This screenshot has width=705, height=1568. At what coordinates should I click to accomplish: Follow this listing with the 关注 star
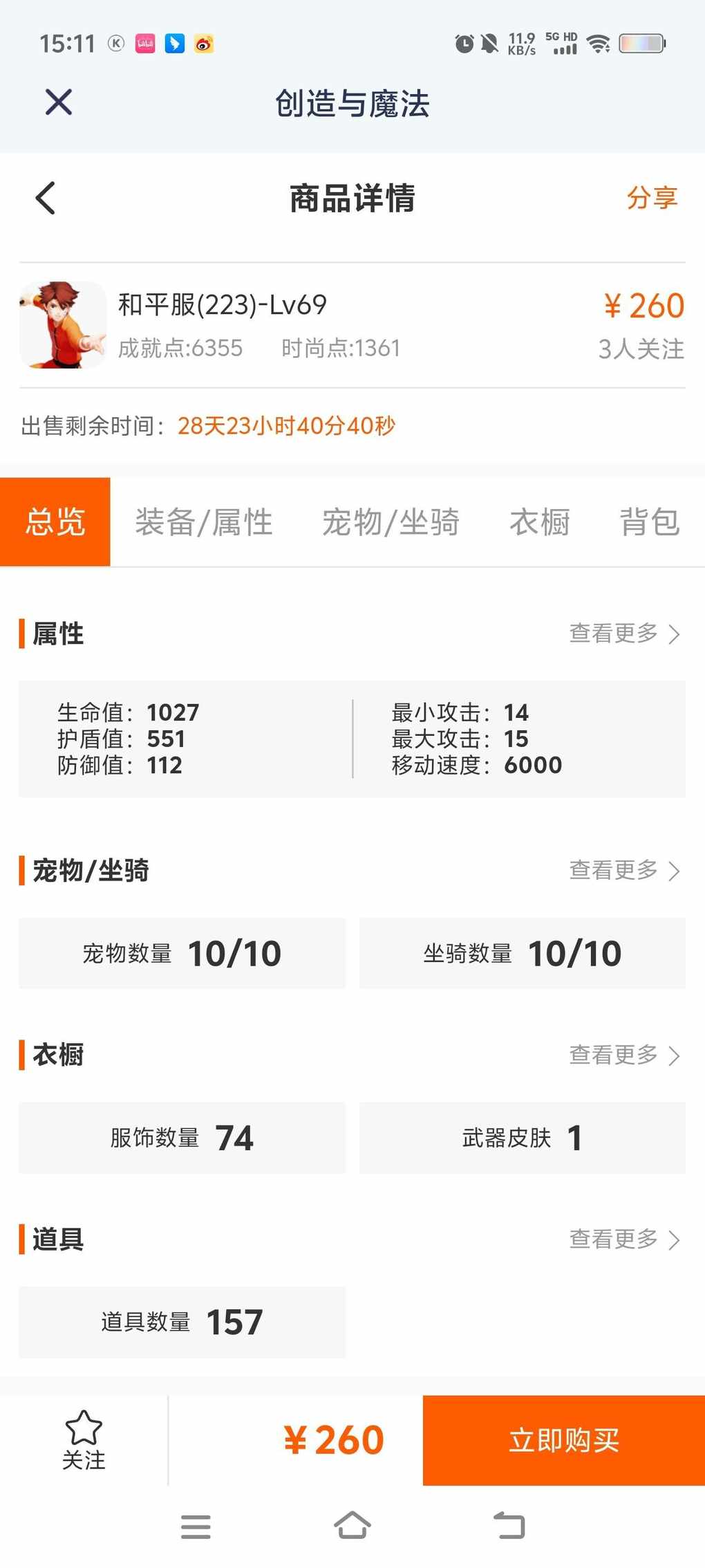click(x=84, y=1439)
